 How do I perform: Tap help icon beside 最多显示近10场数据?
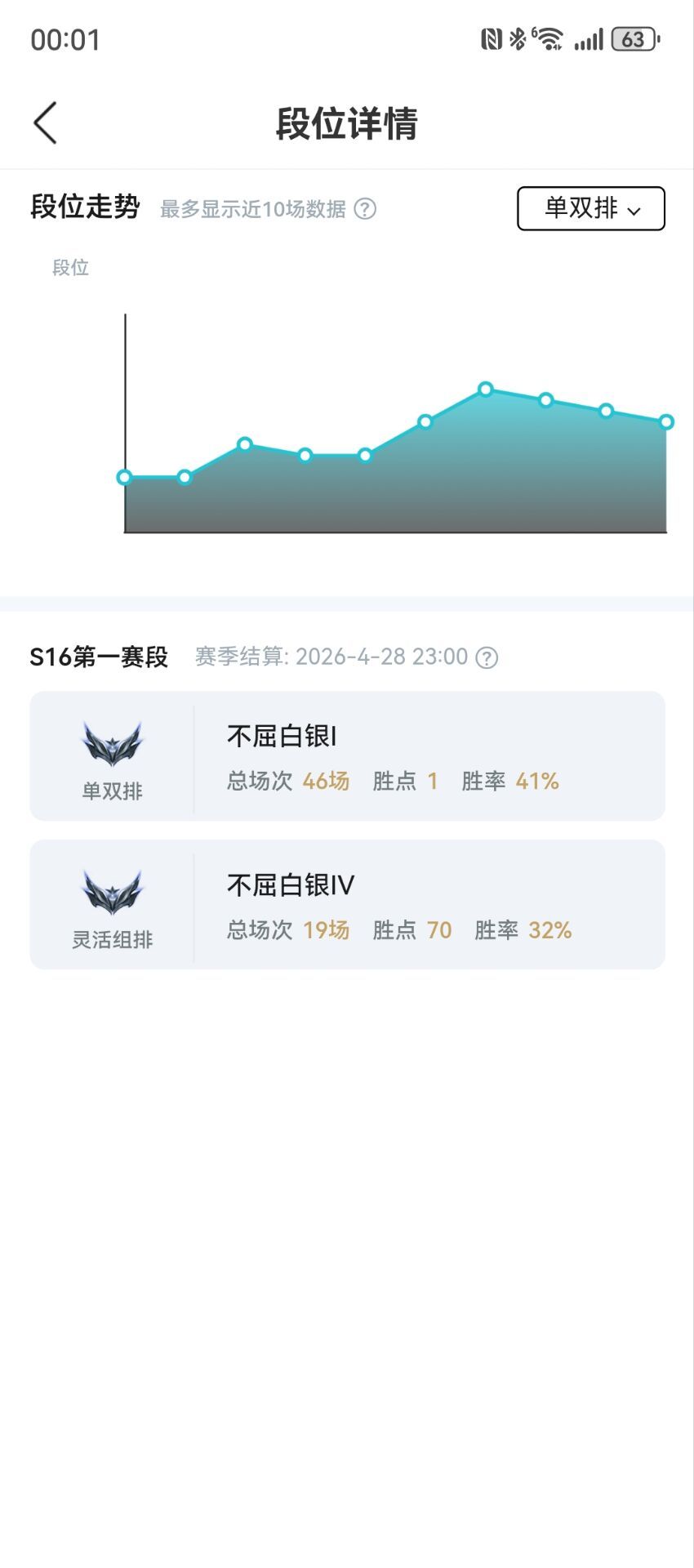(x=366, y=209)
